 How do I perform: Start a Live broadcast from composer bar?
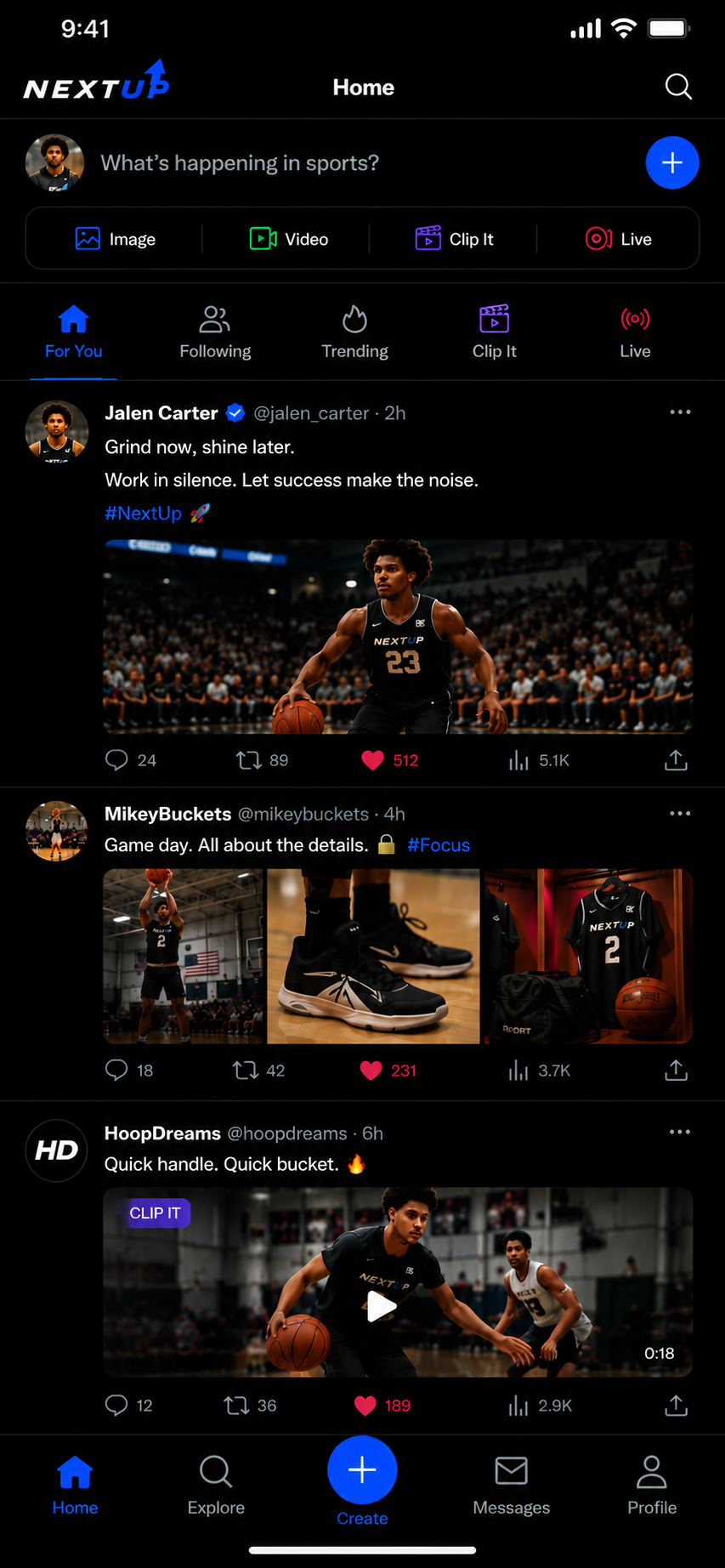point(619,239)
